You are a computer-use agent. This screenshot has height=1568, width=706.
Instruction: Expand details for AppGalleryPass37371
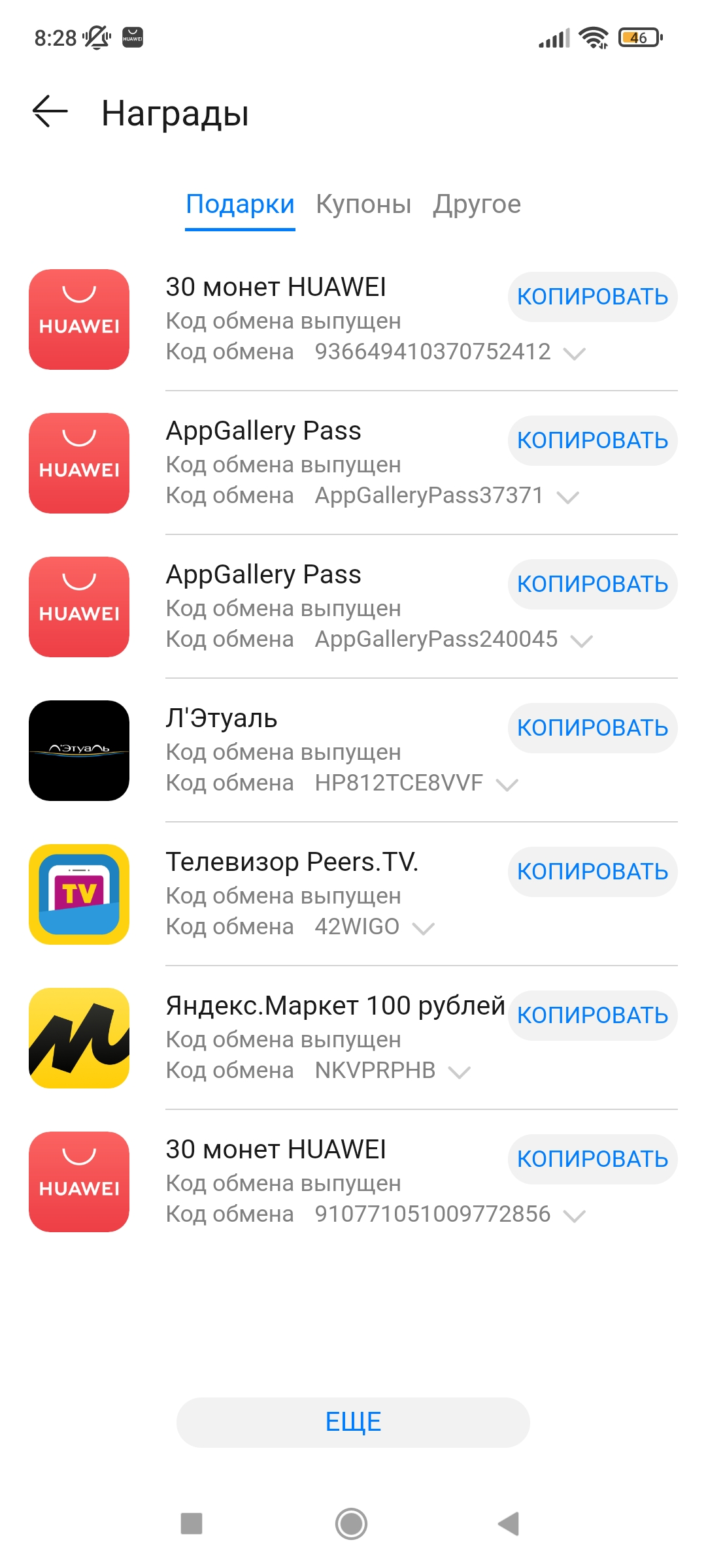click(567, 497)
